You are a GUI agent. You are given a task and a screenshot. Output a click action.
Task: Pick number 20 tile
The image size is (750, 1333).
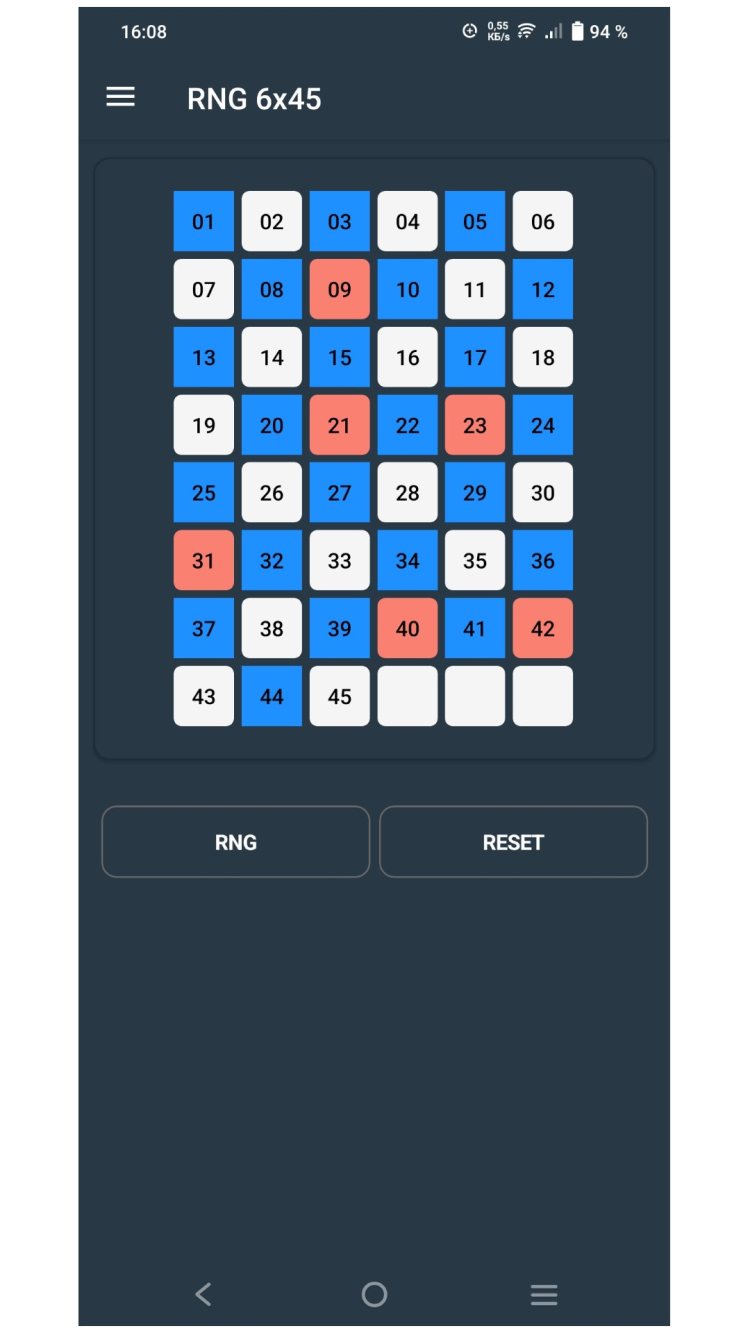point(272,425)
